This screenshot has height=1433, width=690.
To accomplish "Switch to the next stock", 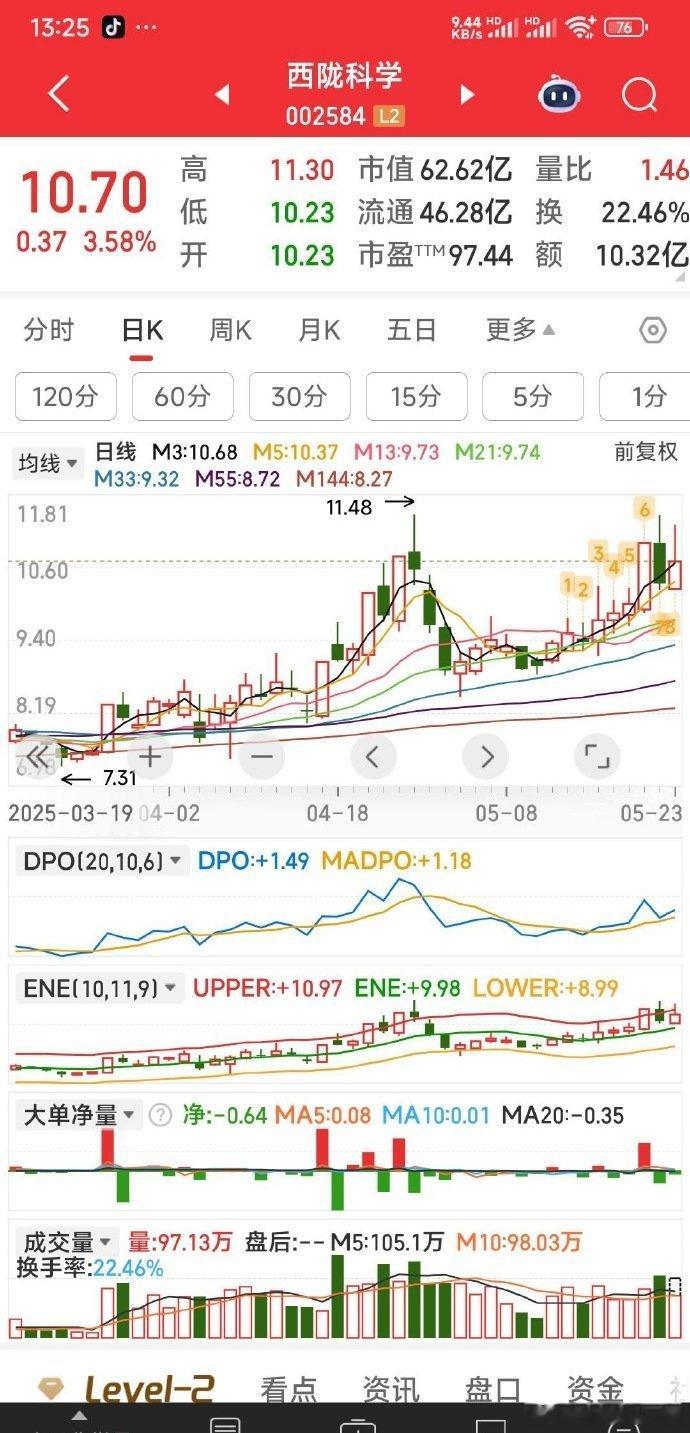I will 467,95.
